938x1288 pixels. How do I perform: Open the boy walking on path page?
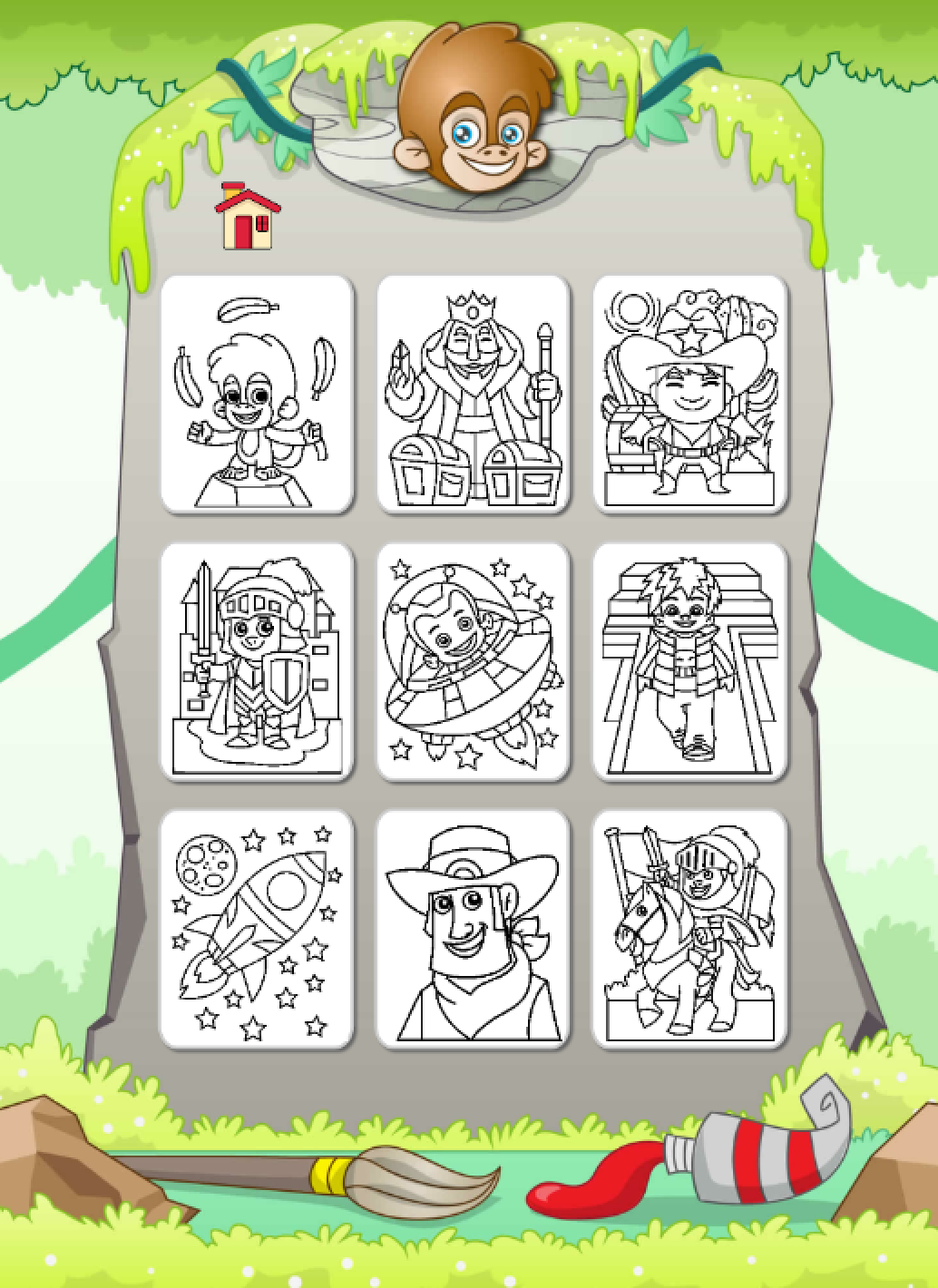click(689, 661)
